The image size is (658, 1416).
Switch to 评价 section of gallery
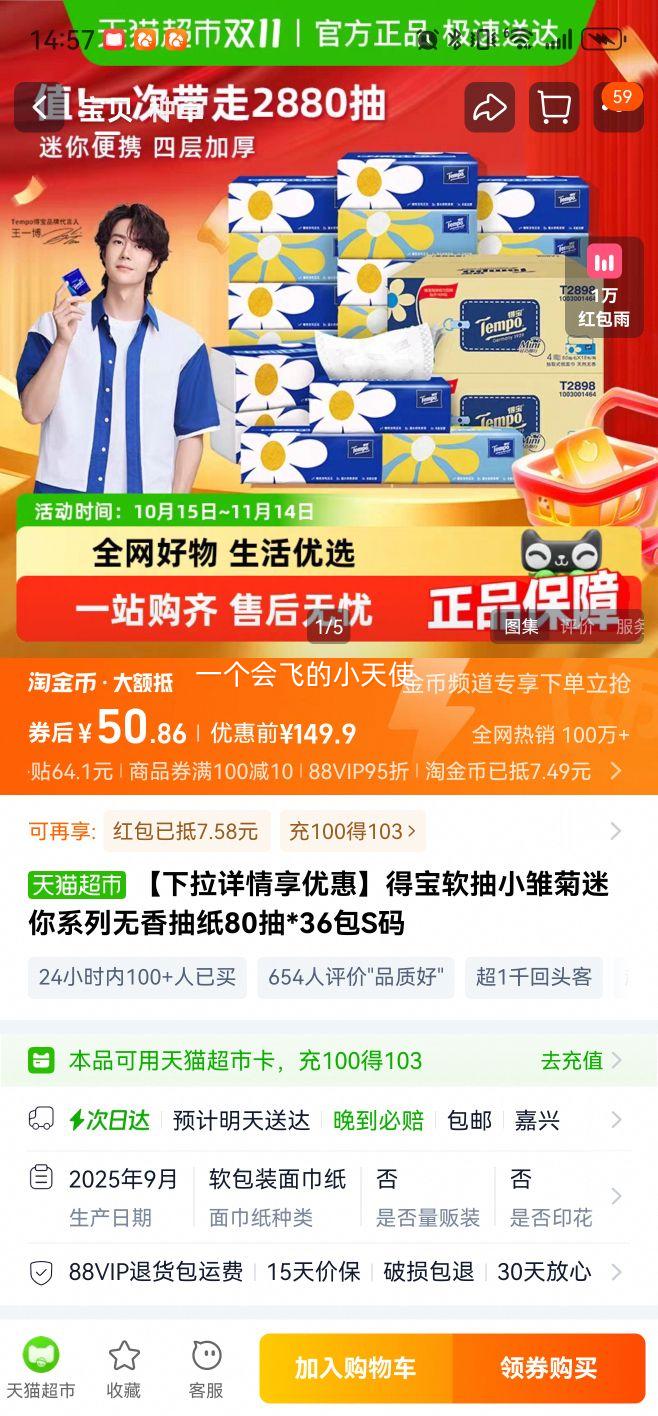pyautogui.click(x=577, y=627)
